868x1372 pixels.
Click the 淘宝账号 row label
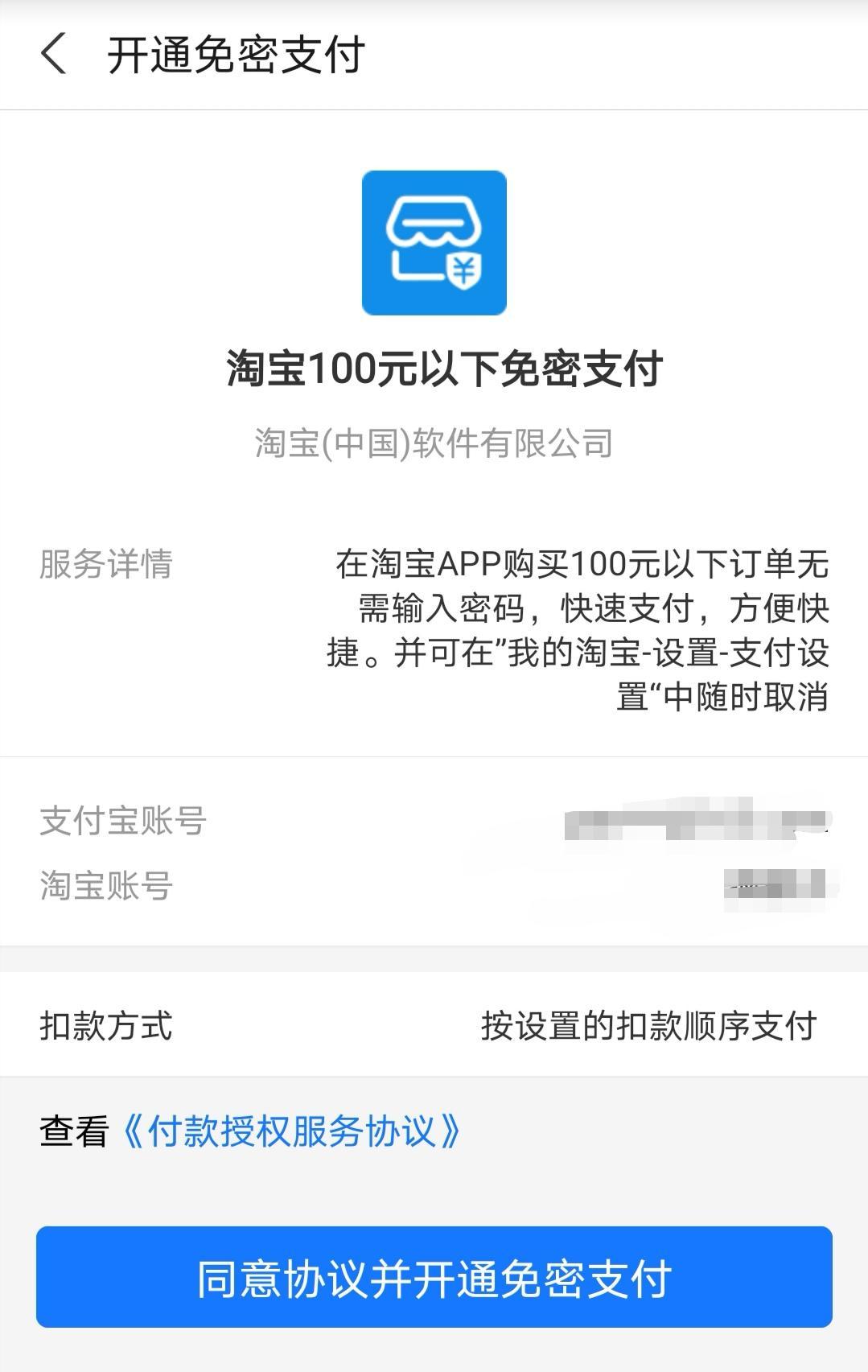[107, 888]
